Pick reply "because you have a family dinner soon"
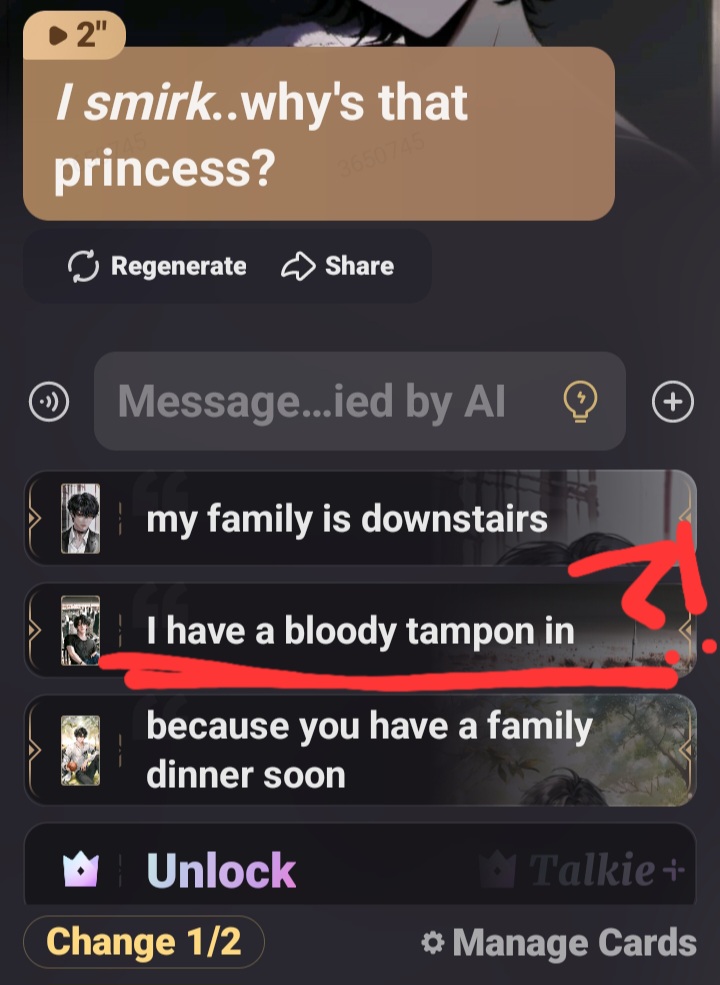Screen dimensions: 720x985 click(x=368, y=750)
